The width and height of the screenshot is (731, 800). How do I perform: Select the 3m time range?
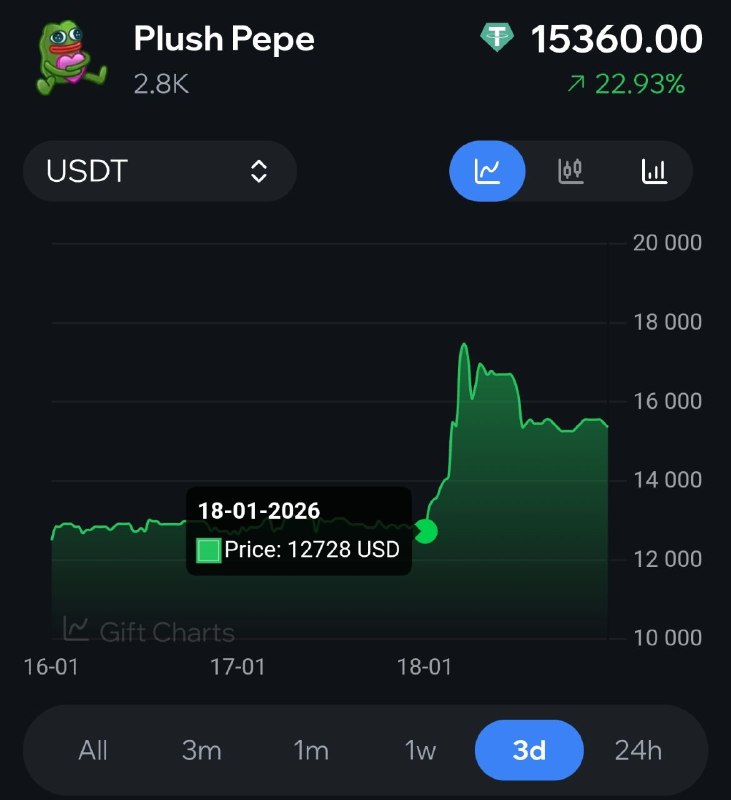point(202,750)
